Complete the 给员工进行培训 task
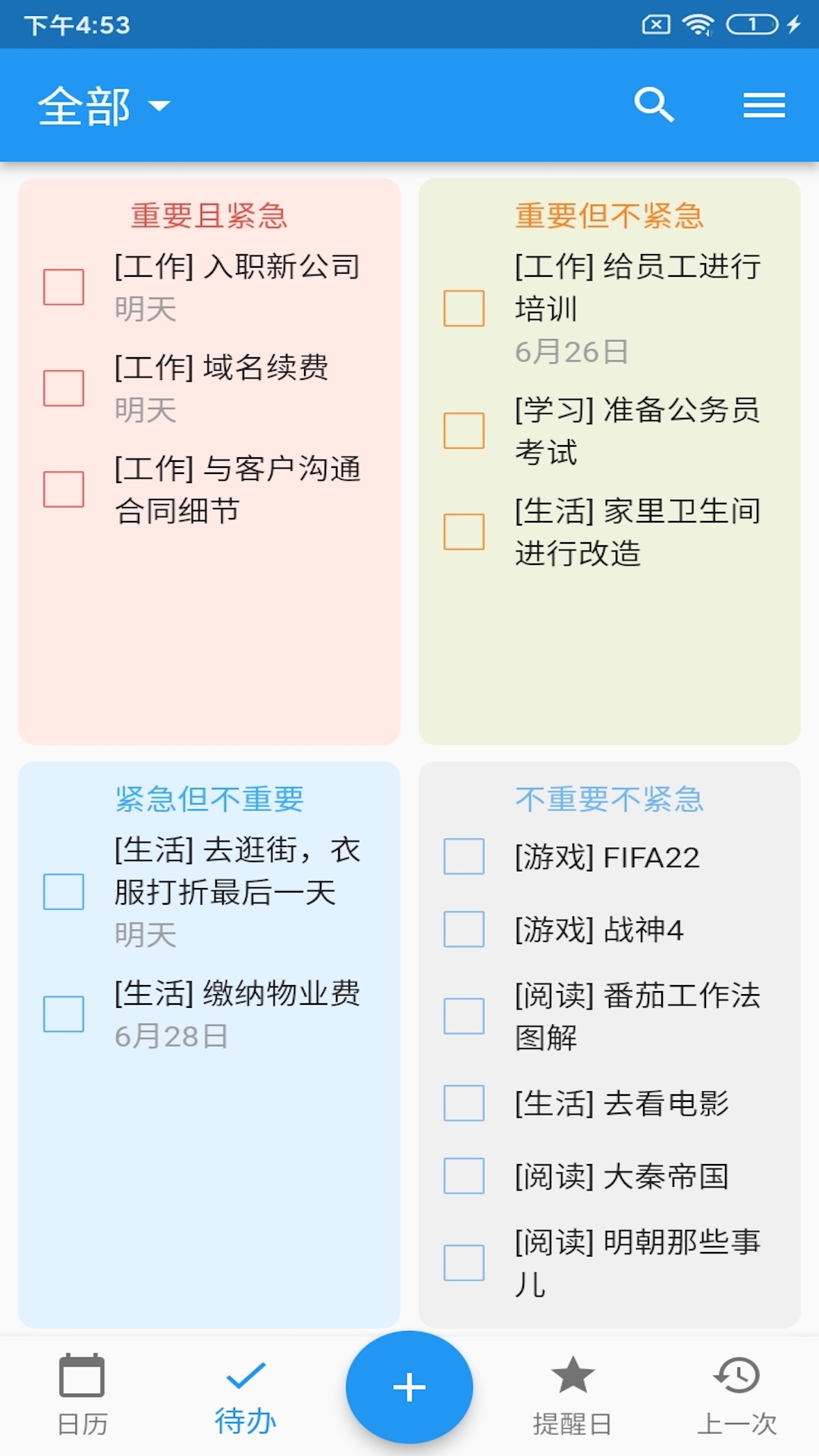The width and height of the screenshot is (819, 1456). 464,309
